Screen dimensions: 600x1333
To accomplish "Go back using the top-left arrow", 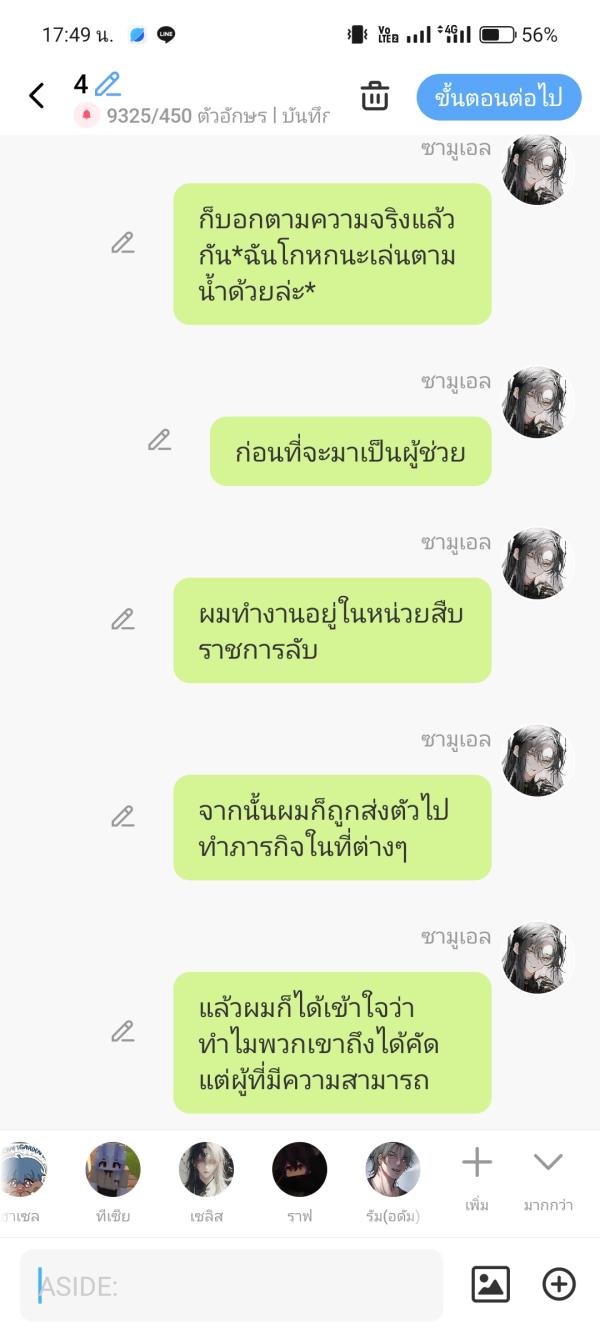I will (x=37, y=96).
